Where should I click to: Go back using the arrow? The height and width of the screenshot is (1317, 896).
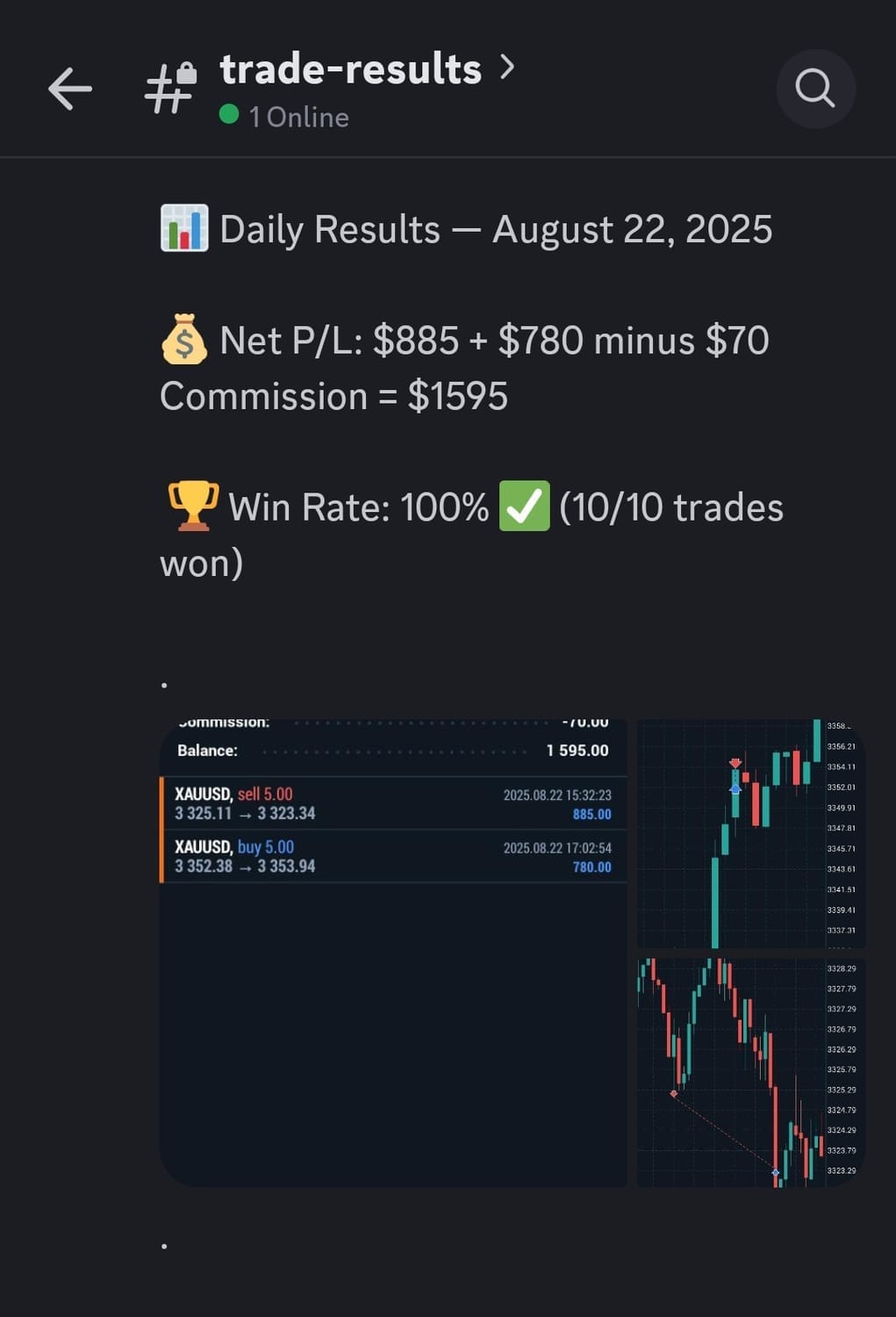tap(70, 89)
